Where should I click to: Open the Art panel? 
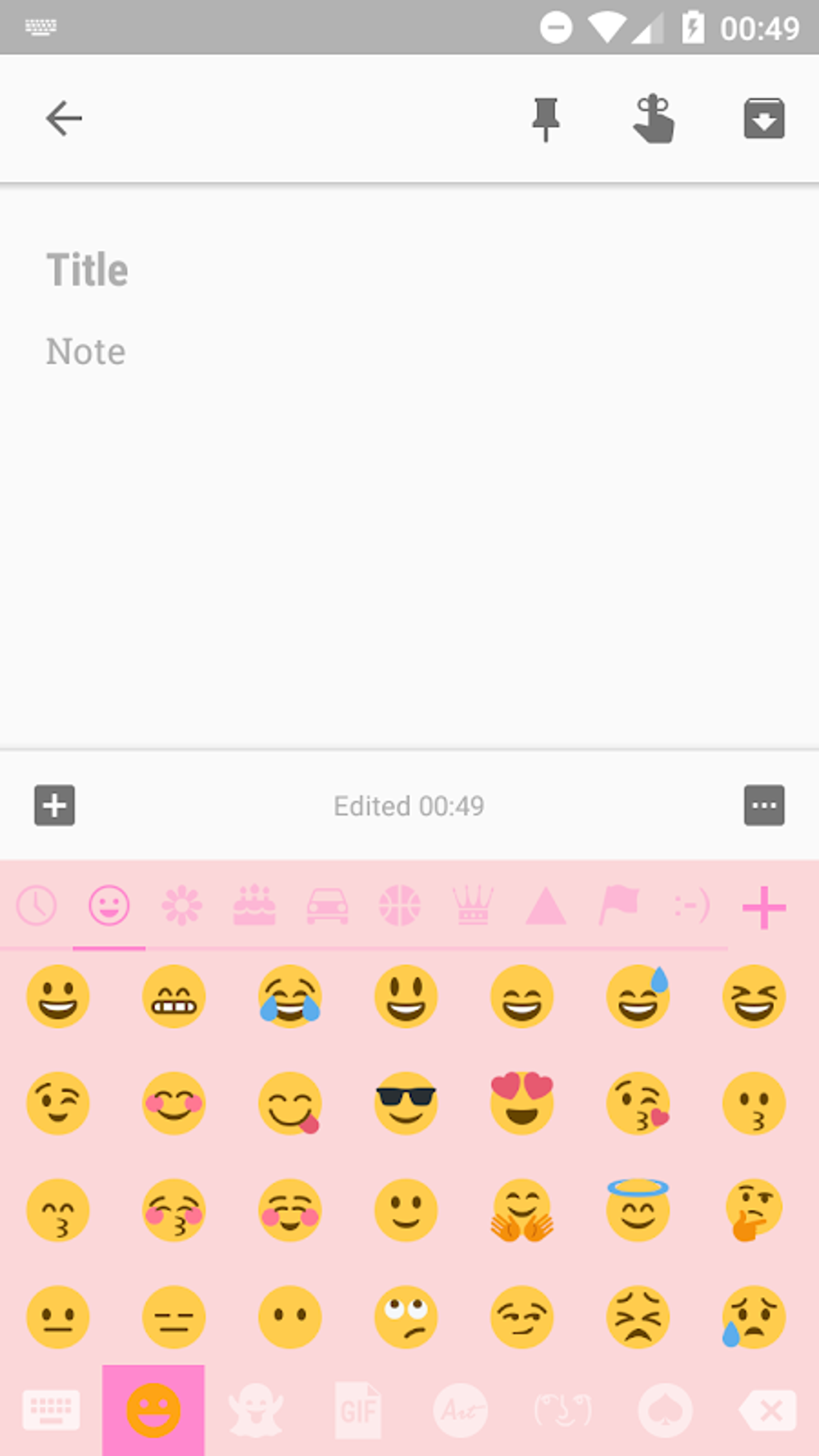[462, 1409]
